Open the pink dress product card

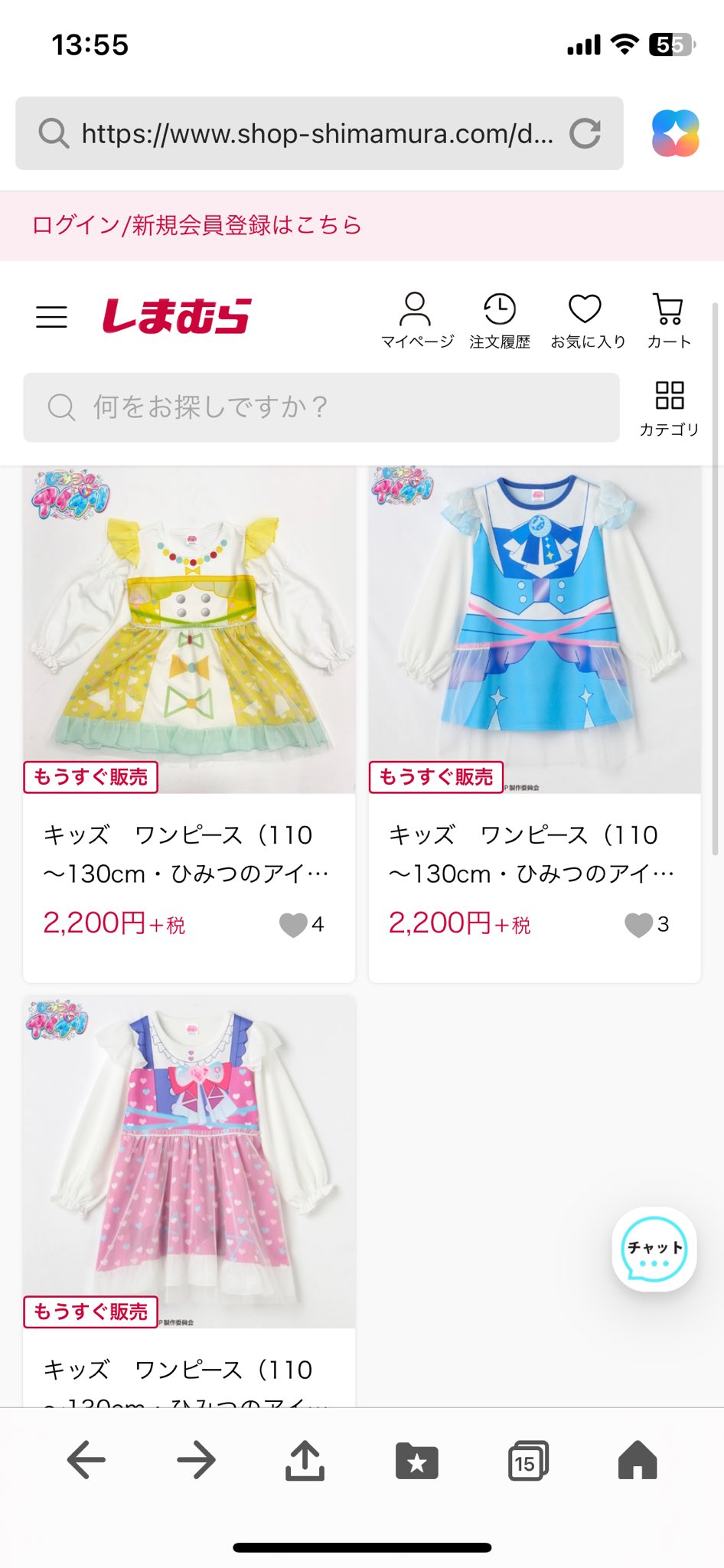189,1200
